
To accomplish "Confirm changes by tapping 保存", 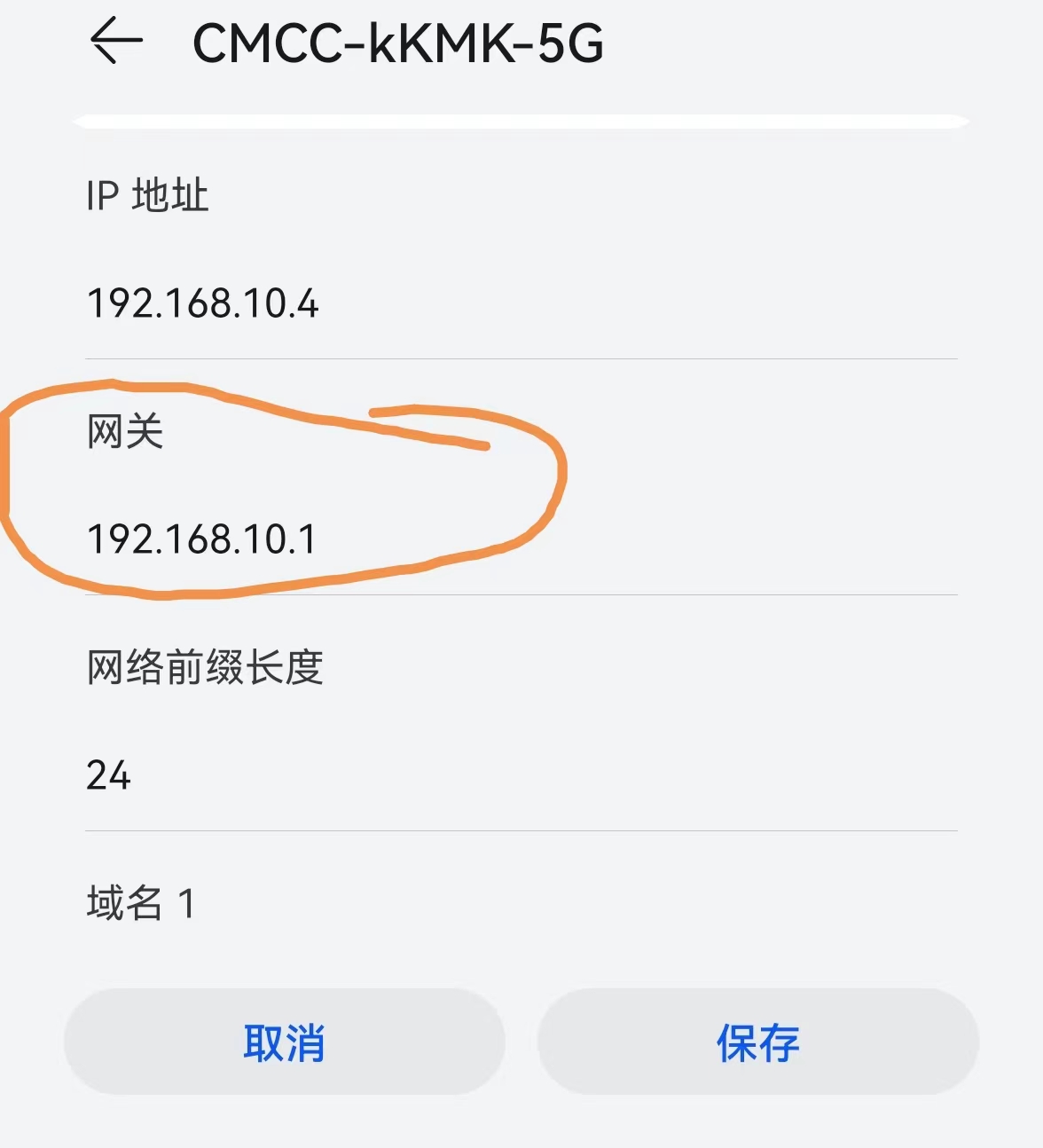I will pyautogui.click(x=758, y=1043).
